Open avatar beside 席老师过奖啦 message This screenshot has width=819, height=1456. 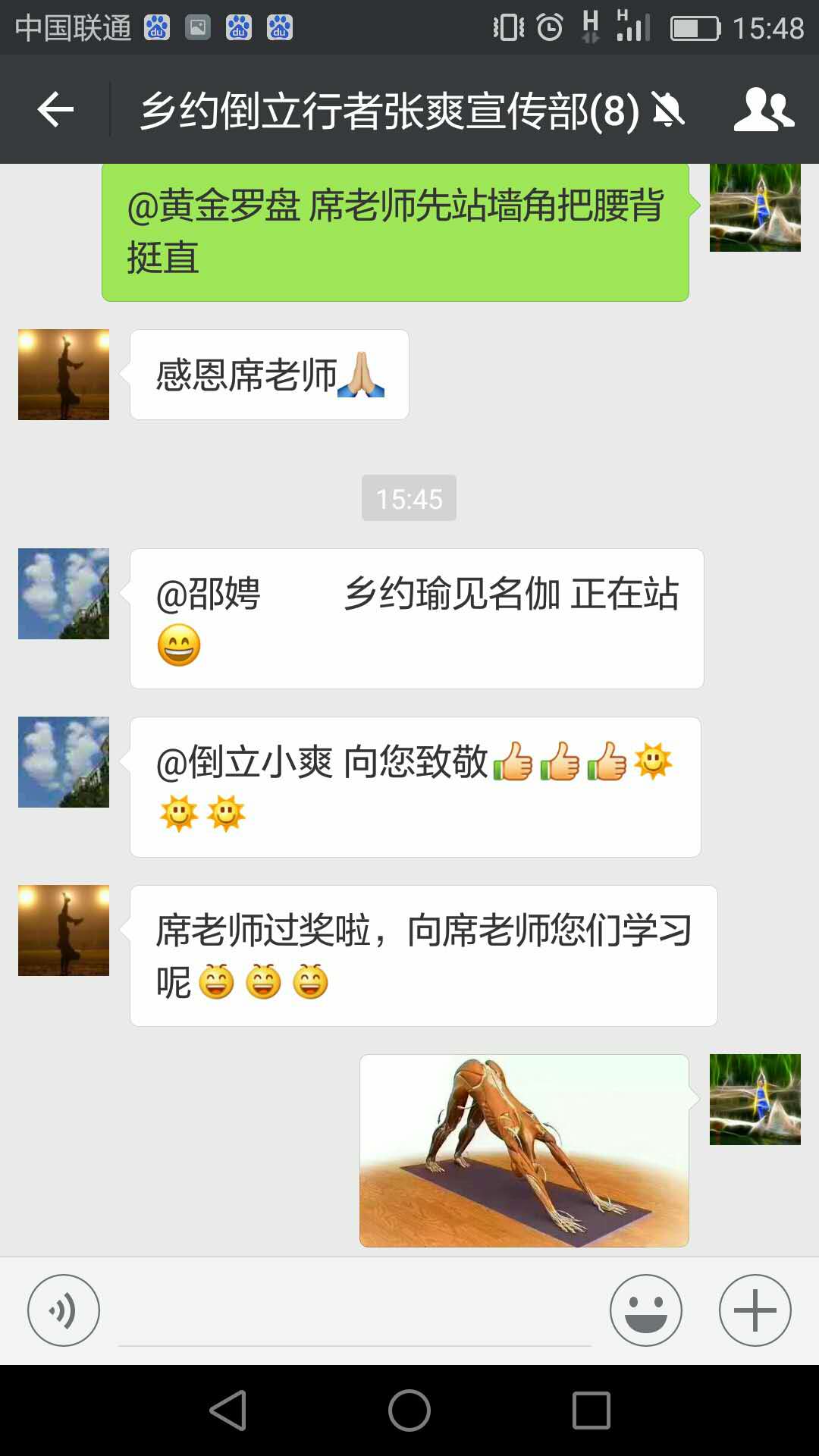click(x=64, y=930)
